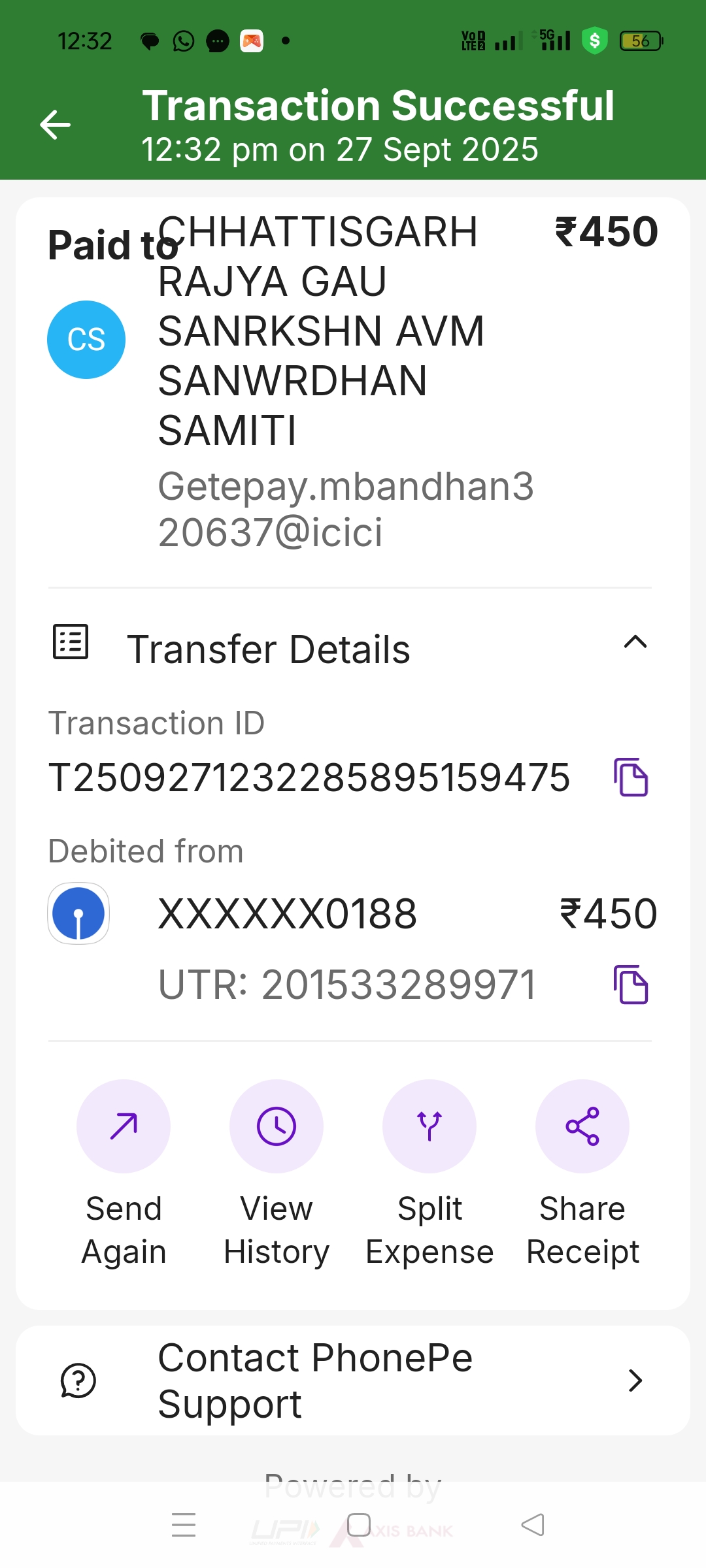Image resolution: width=706 pixels, height=1568 pixels.
Task: Open Contact PhonePe Support
Action: coord(353,1380)
